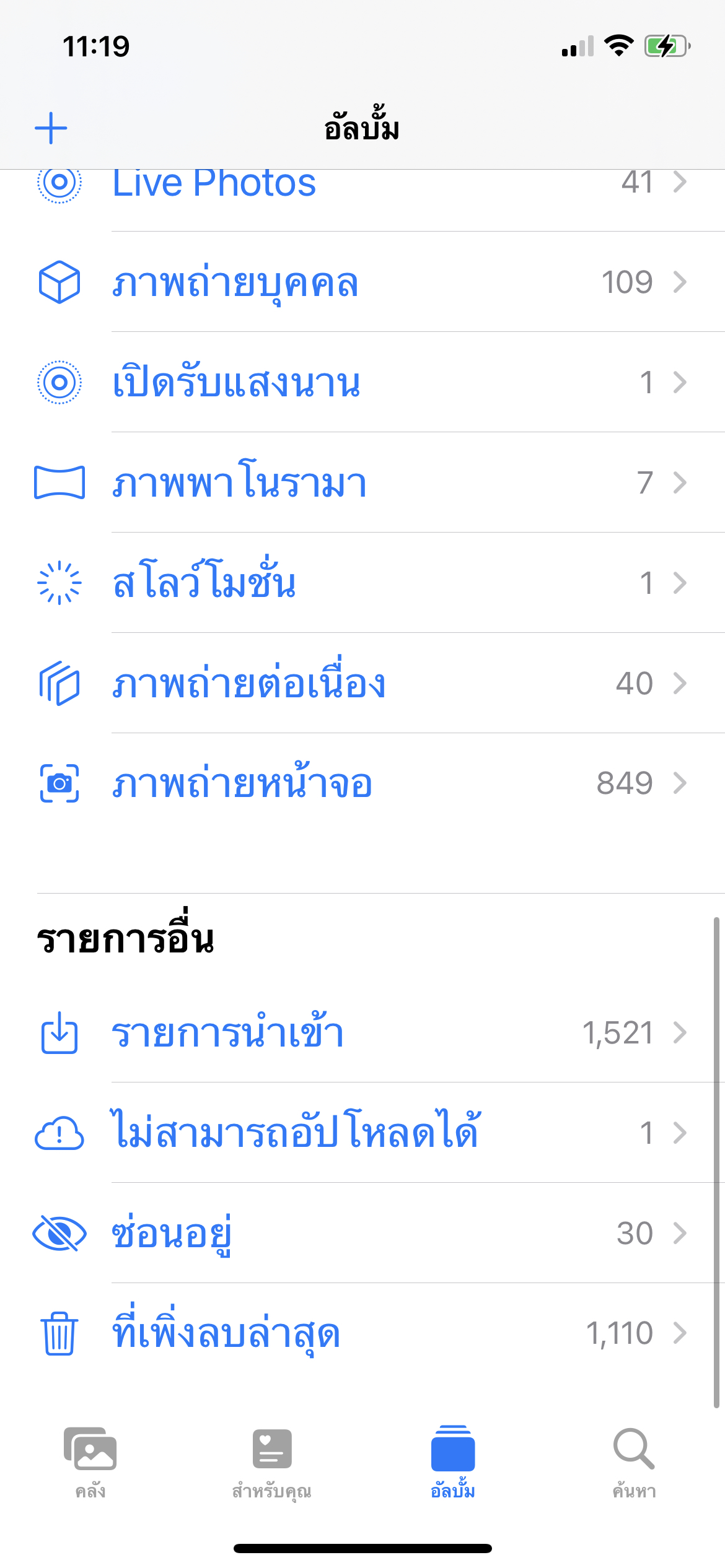
Task: Select the อัลบั้ม albums tab
Action: (453, 1461)
